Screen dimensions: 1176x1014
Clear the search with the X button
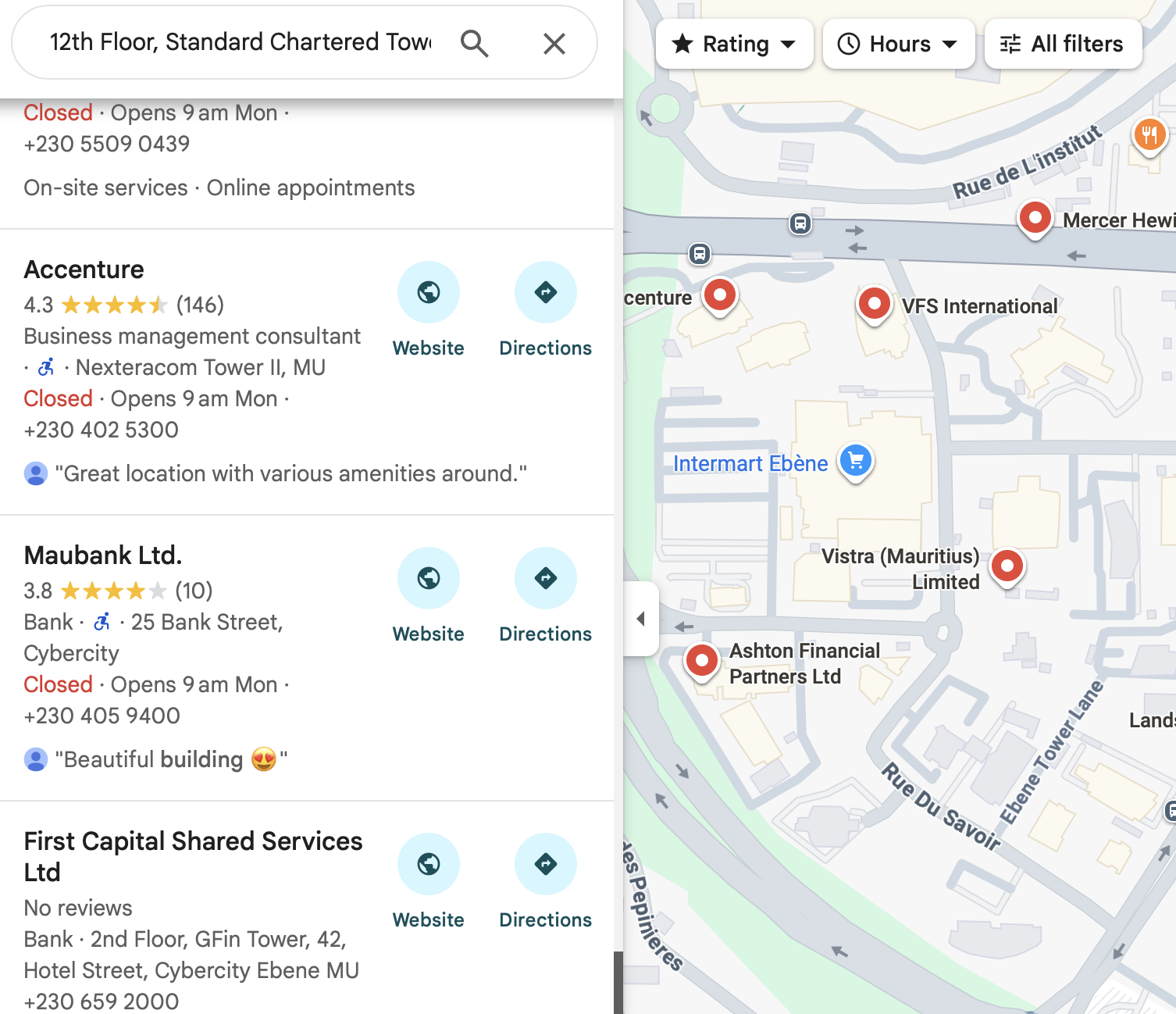pos(554,44)
